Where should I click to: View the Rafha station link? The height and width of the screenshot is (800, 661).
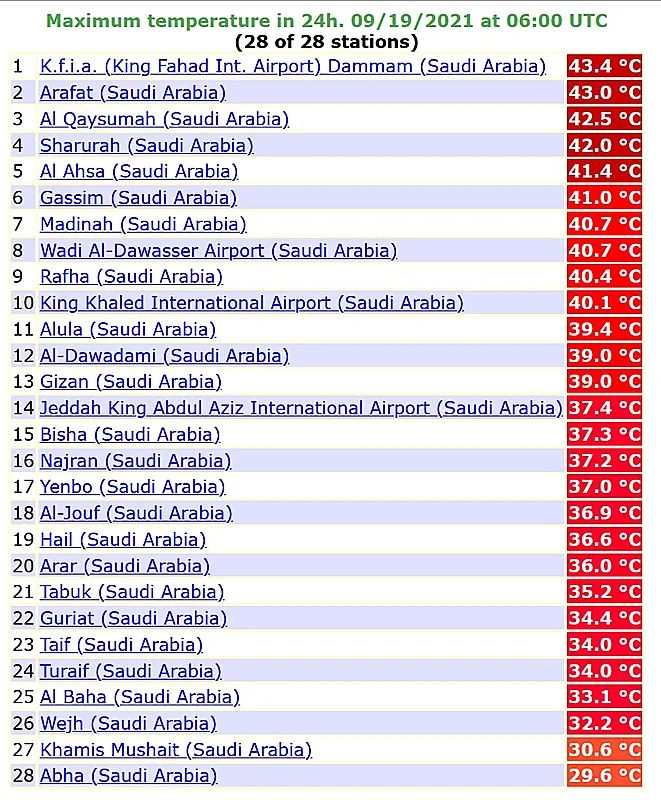[x=131, y=277]
